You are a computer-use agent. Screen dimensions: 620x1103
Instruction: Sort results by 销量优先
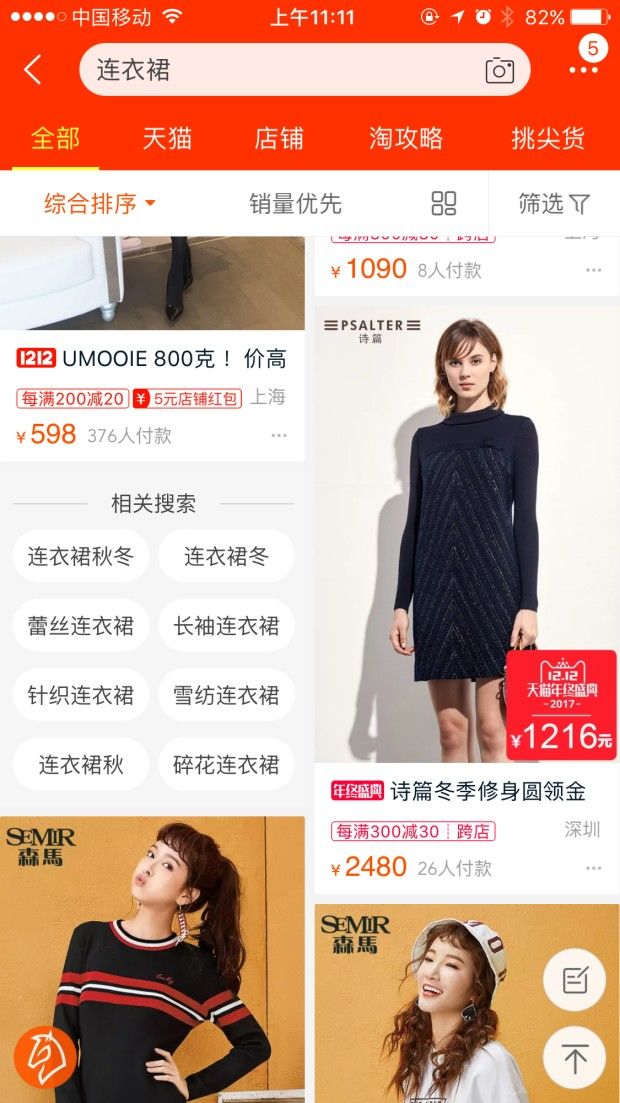(295, 204)
